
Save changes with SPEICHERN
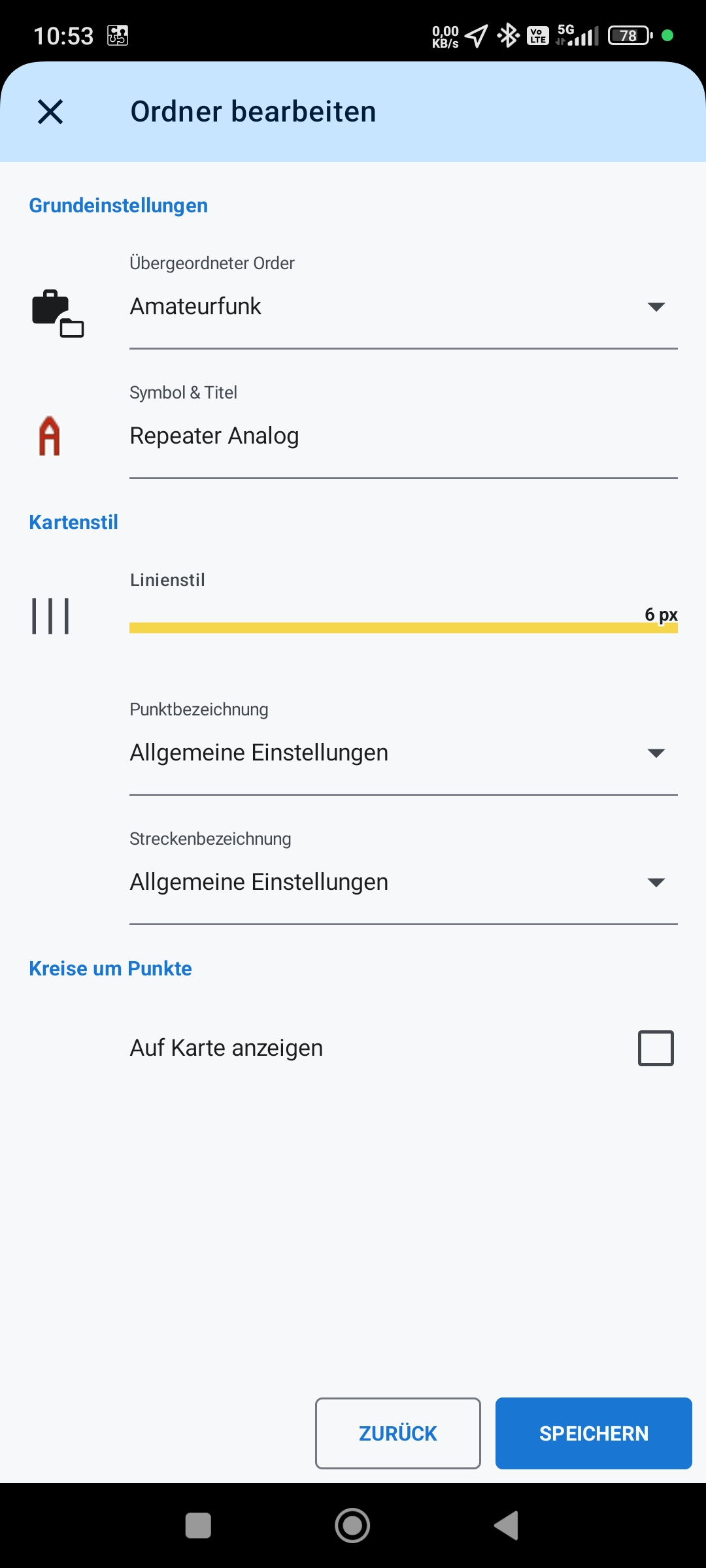(593, 1433)
